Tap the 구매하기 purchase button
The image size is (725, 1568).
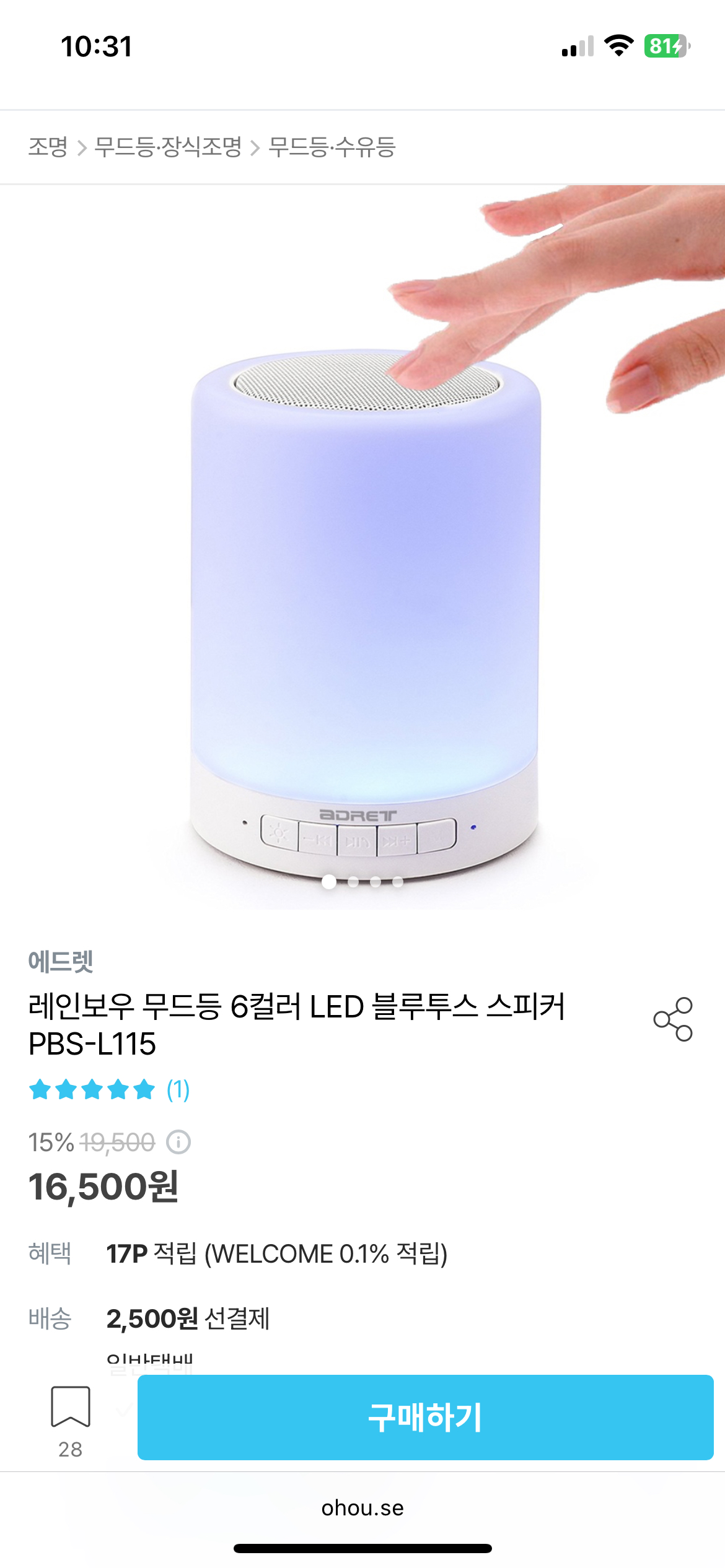point(425,1417)
